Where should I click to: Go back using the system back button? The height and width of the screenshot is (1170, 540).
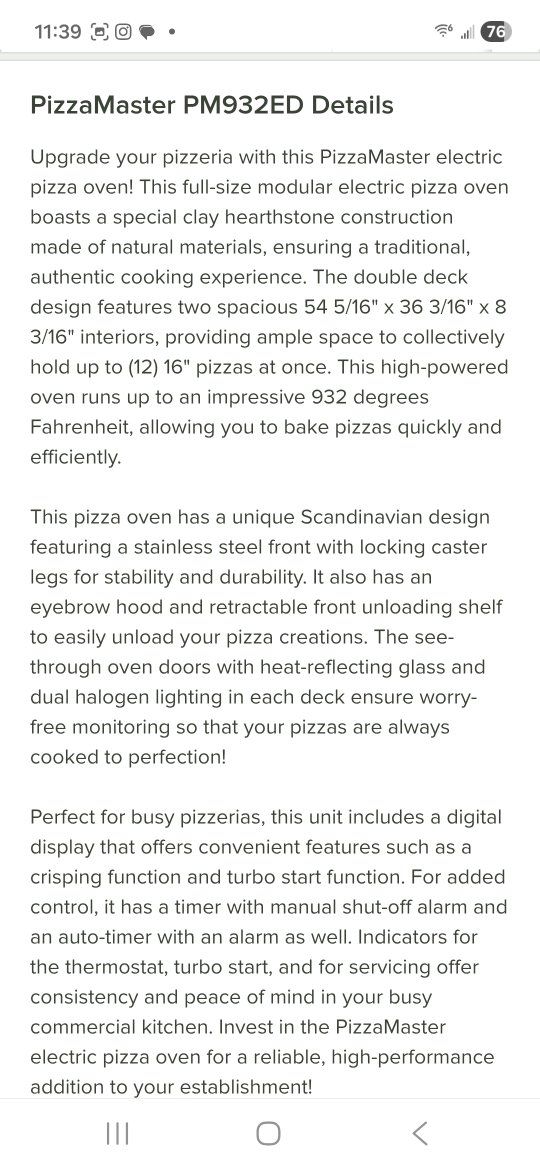point(420,1133)
